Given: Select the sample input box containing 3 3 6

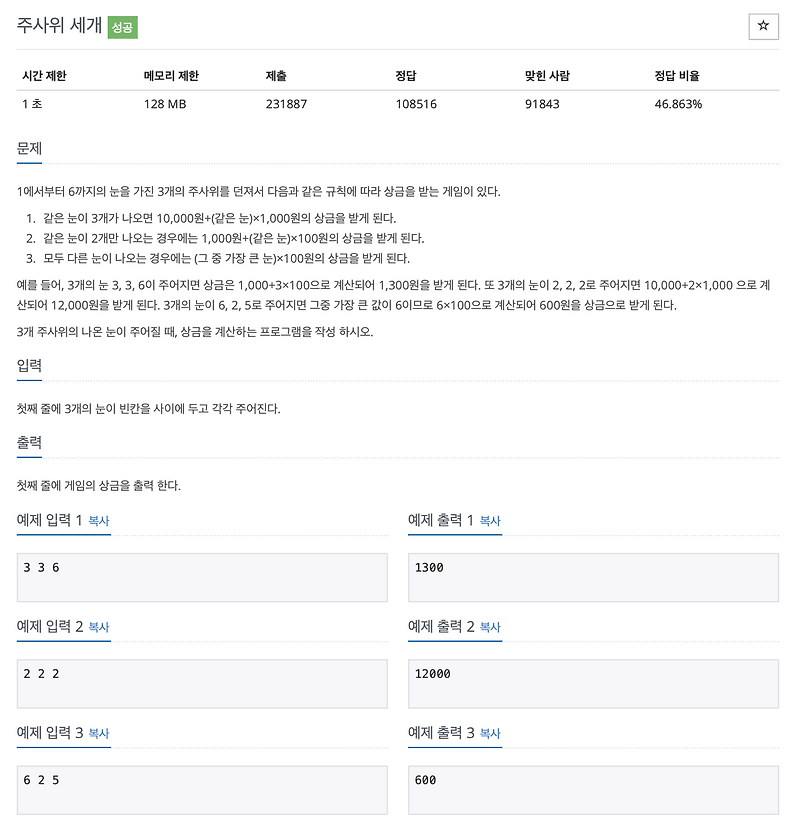Looking at the screenshot, I should [200, 576].
